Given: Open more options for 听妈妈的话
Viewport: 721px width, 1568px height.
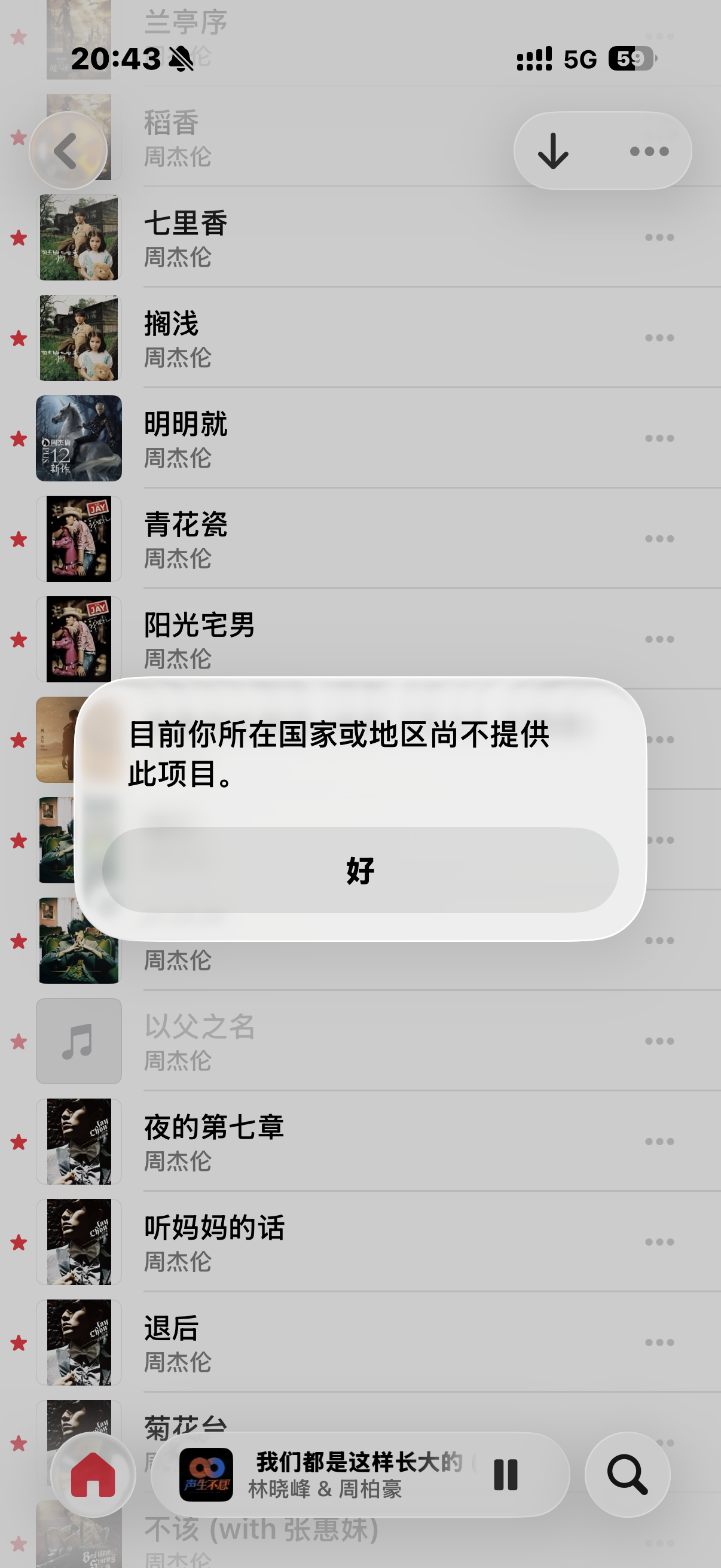Looking at the screenshot, I should click(659, 1241).
